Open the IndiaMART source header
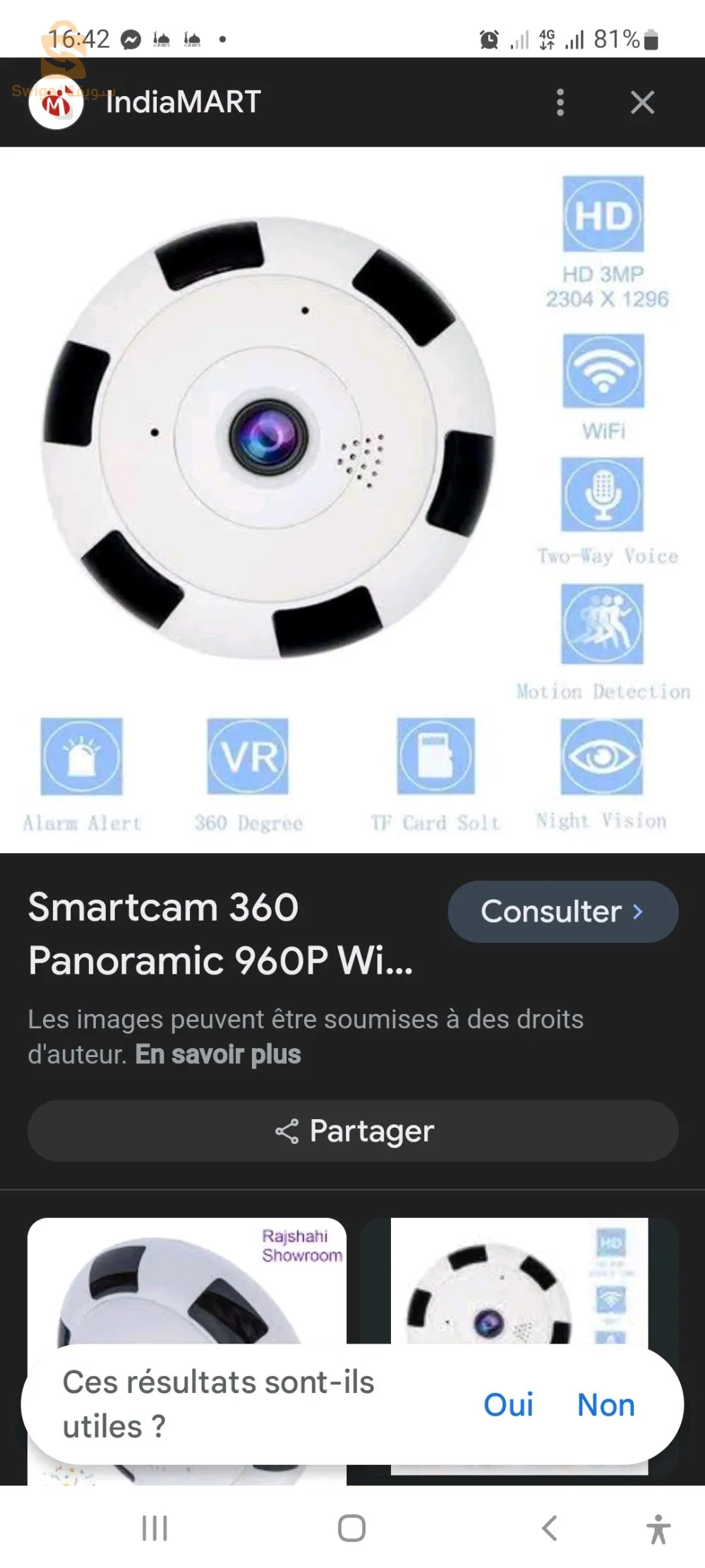This screenshot has height=1568, width=705. click(x=182, y=102)
